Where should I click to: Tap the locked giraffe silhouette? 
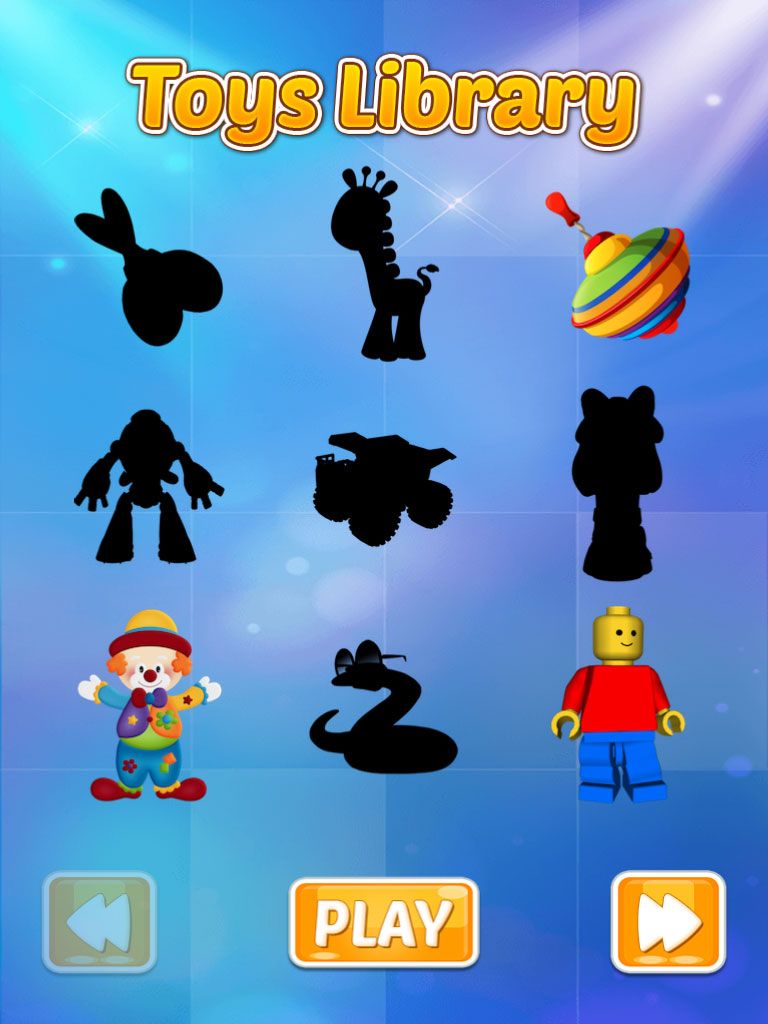[384, 265]
